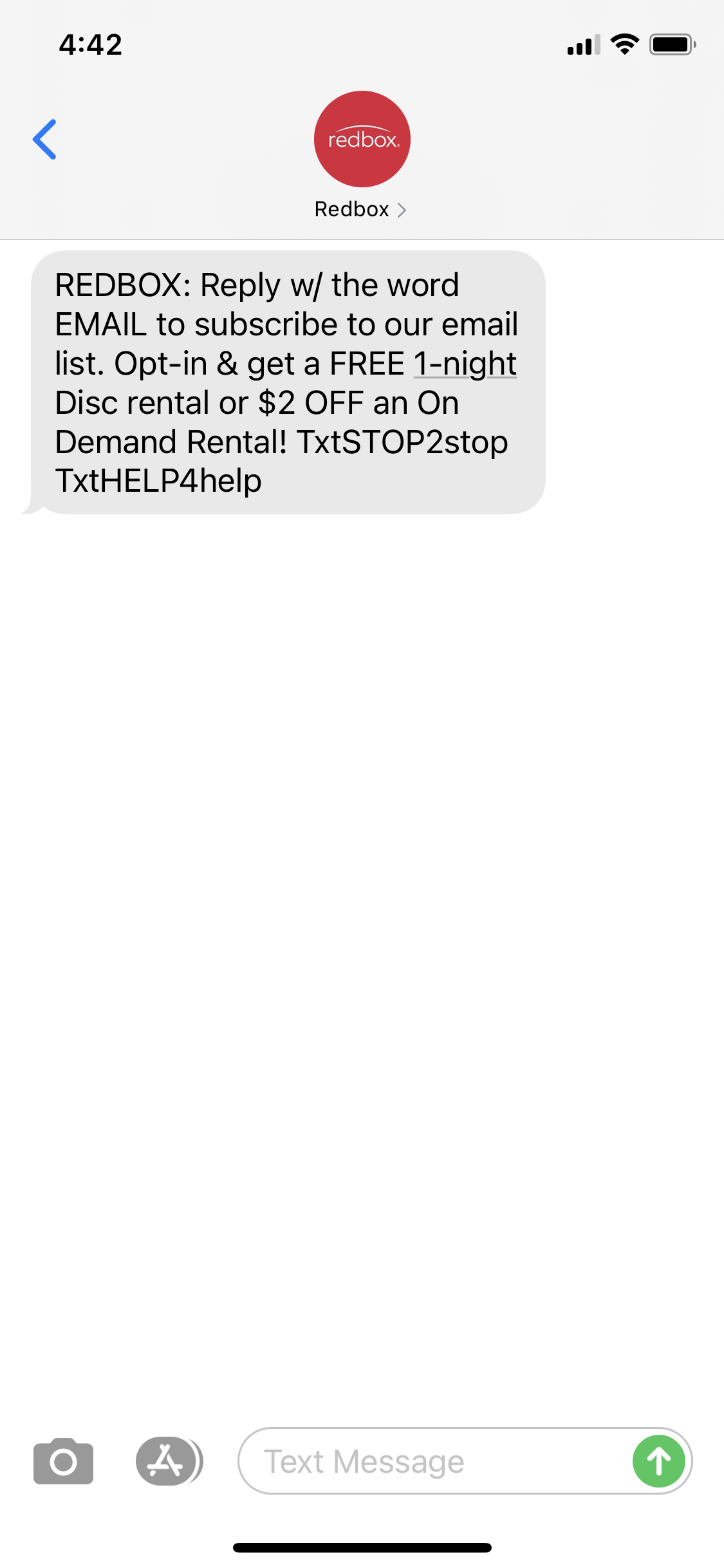
Task: Tap the Redbox red circular avatar
Action: pyautogui.click(x=362, y=139)
